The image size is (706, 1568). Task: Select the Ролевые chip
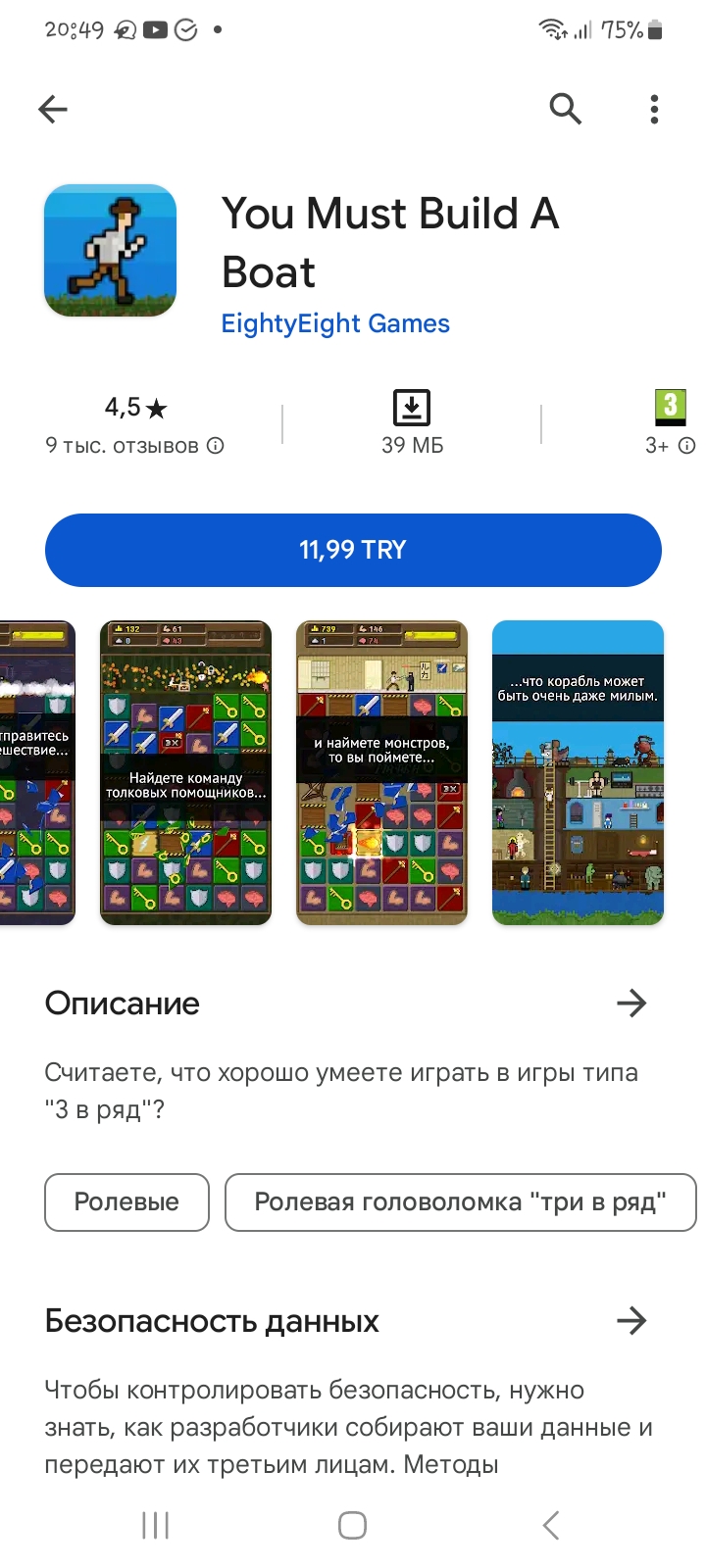click(126, 1201)
